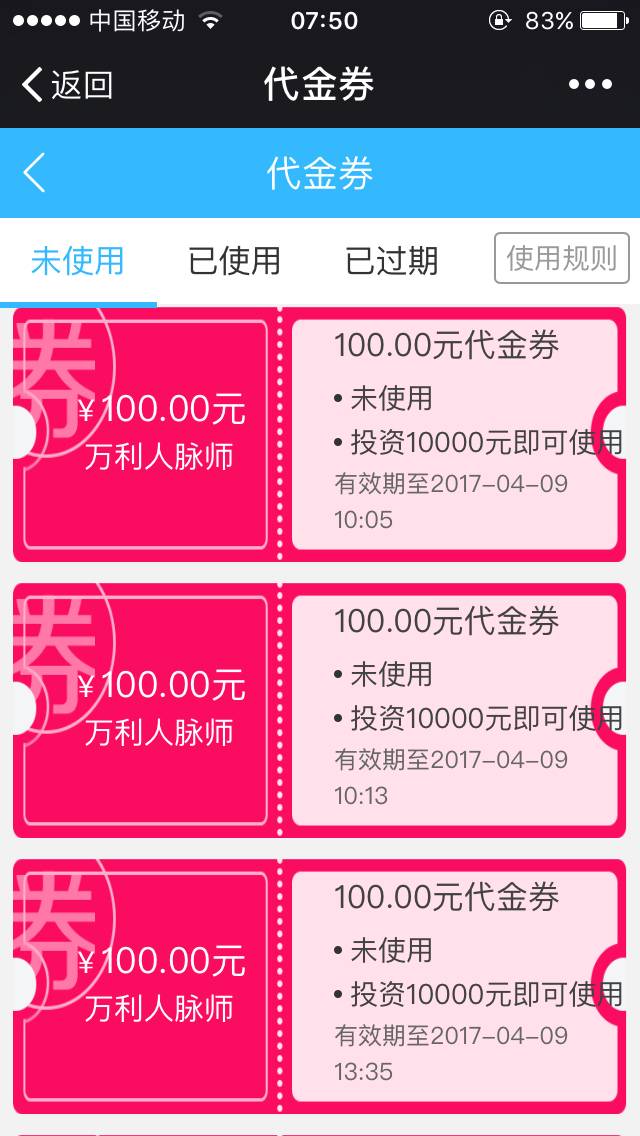640x1136 pixels.
Task: Switch to the 已使用 tab
Action: point(234,261)
